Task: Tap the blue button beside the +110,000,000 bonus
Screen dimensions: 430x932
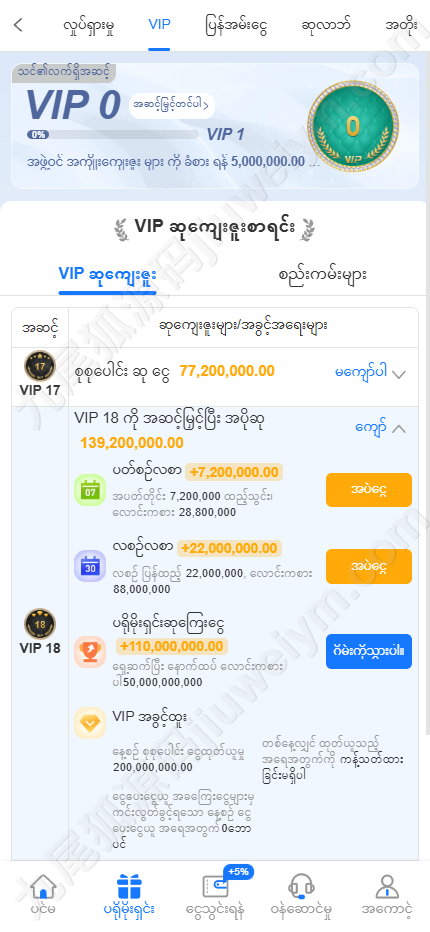Action: click(369, 651)
